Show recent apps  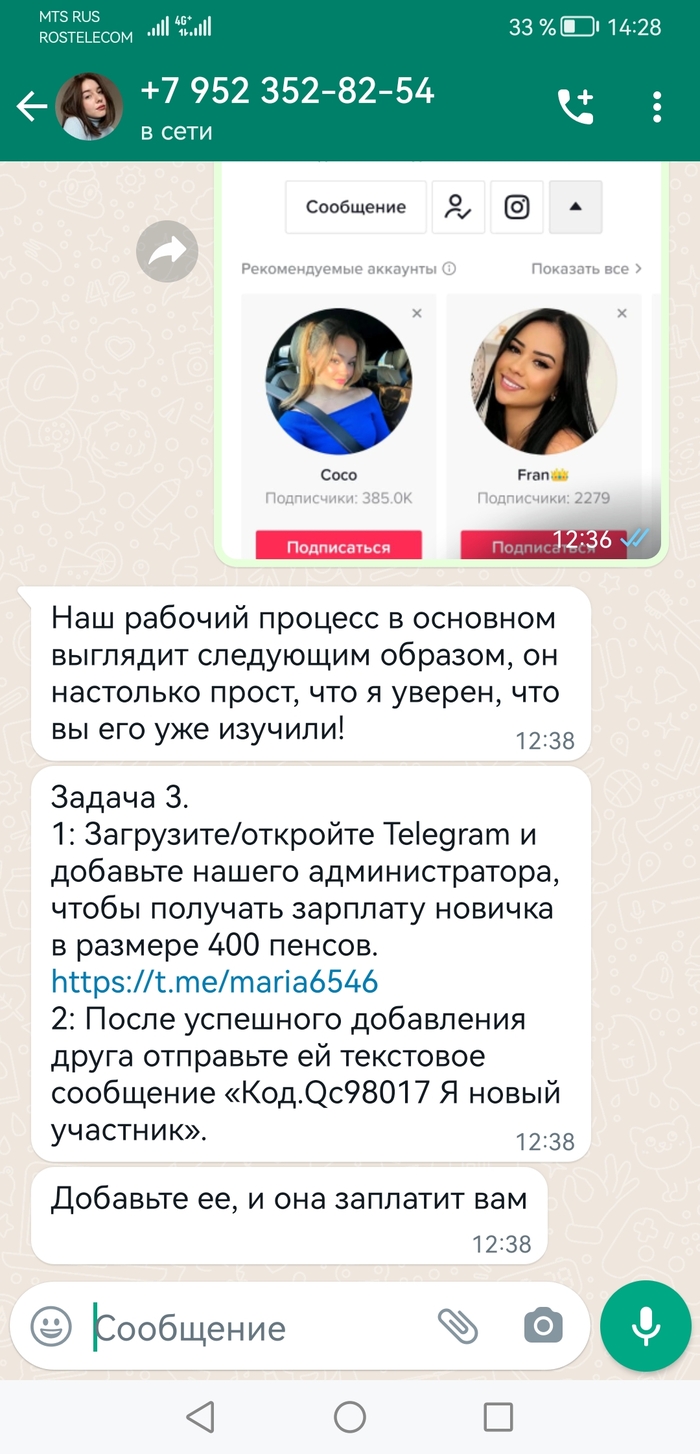coord(498,1416)
